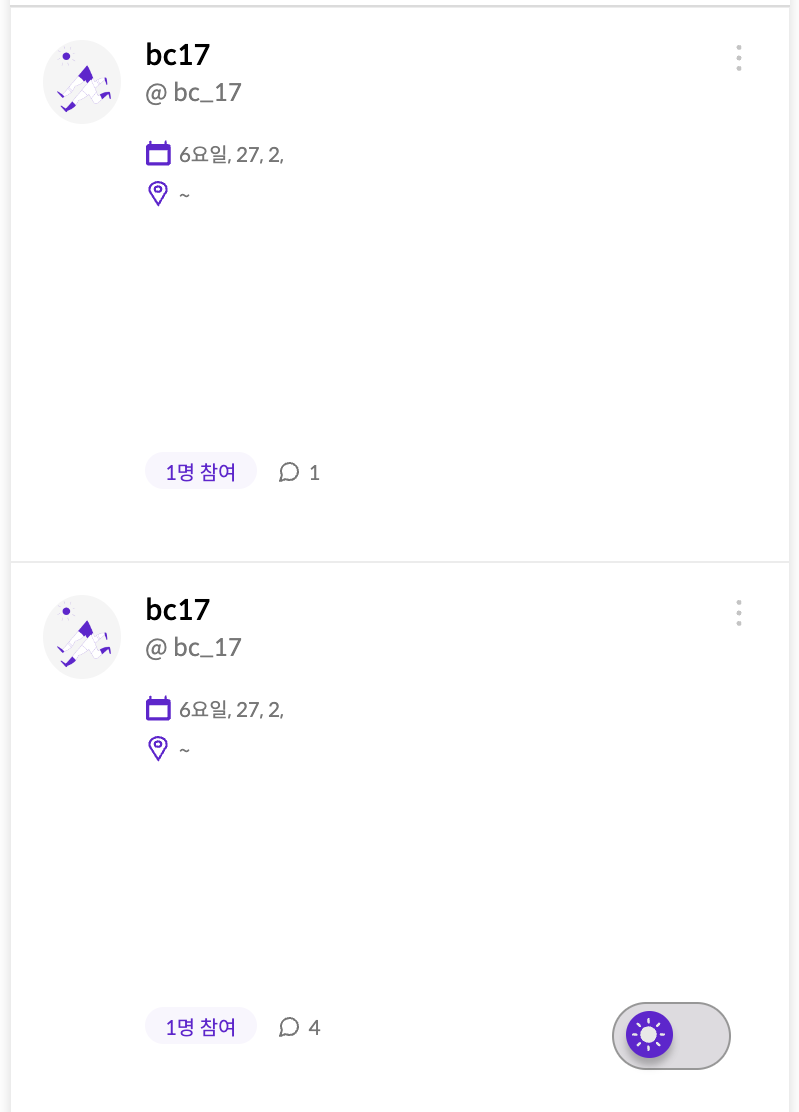Screen dimensions: 799x1112
Task: Tap the 1명 참여 chip beside the 1-comment bubble
Action: click(201, 472)
